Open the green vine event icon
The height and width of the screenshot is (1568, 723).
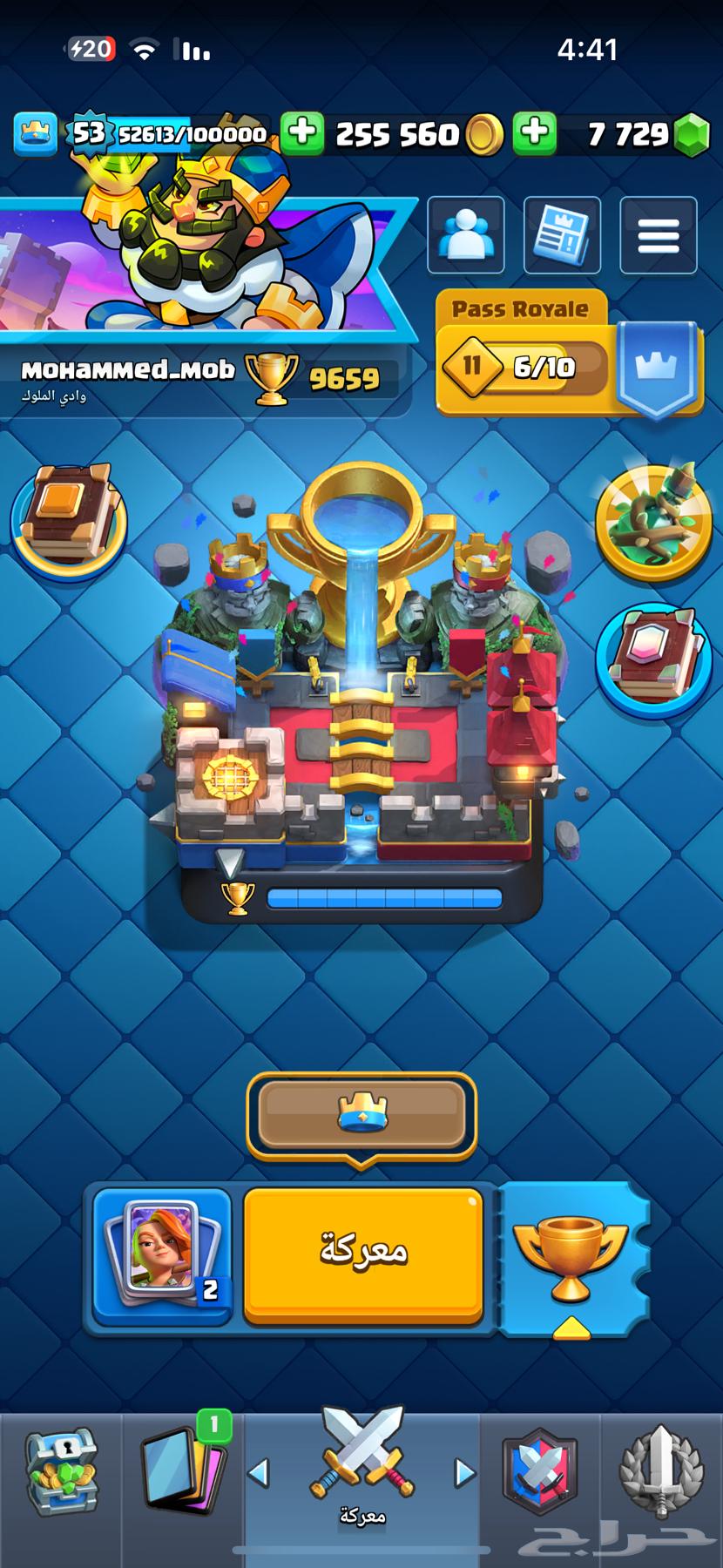[x=653, y=521]
